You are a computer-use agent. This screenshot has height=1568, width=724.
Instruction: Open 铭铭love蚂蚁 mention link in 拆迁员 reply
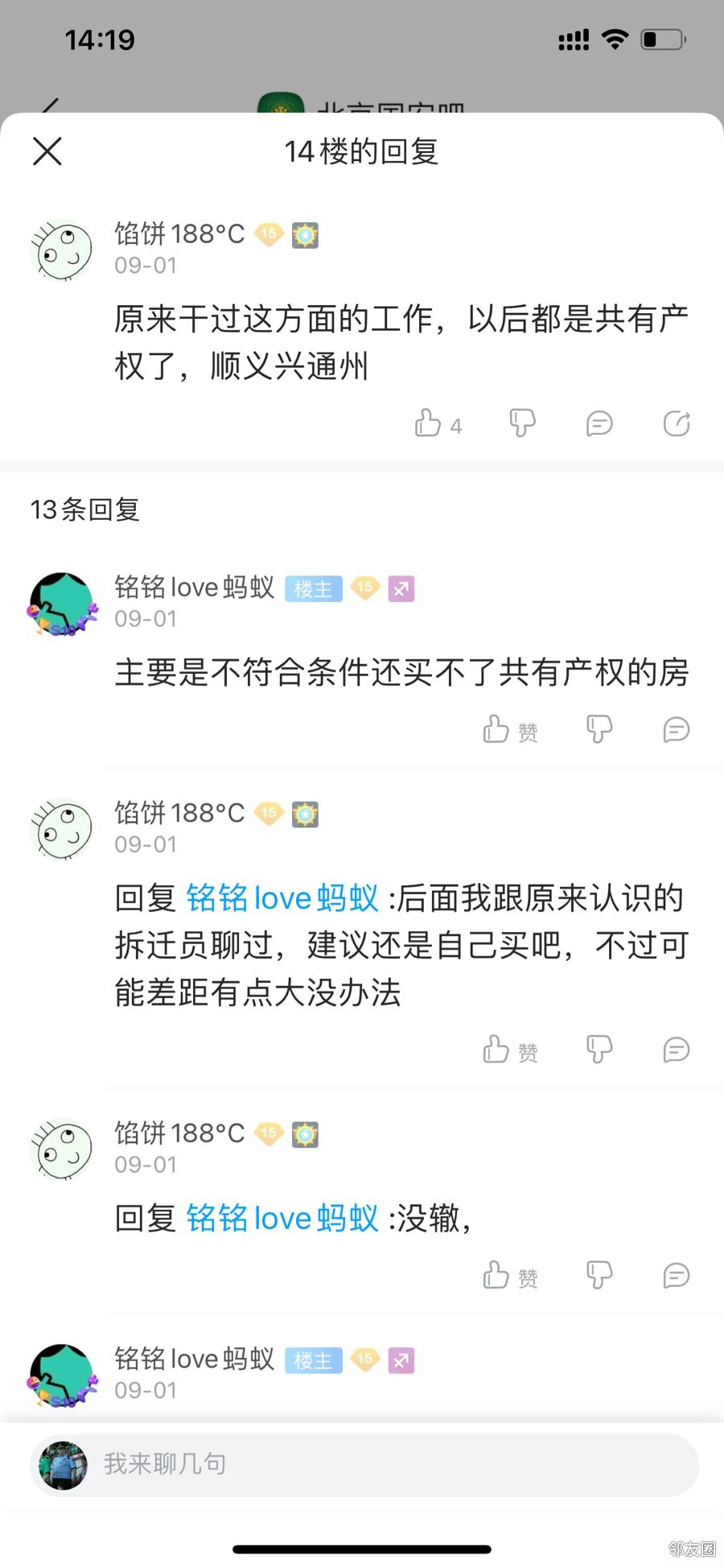(x=282, y=897)
